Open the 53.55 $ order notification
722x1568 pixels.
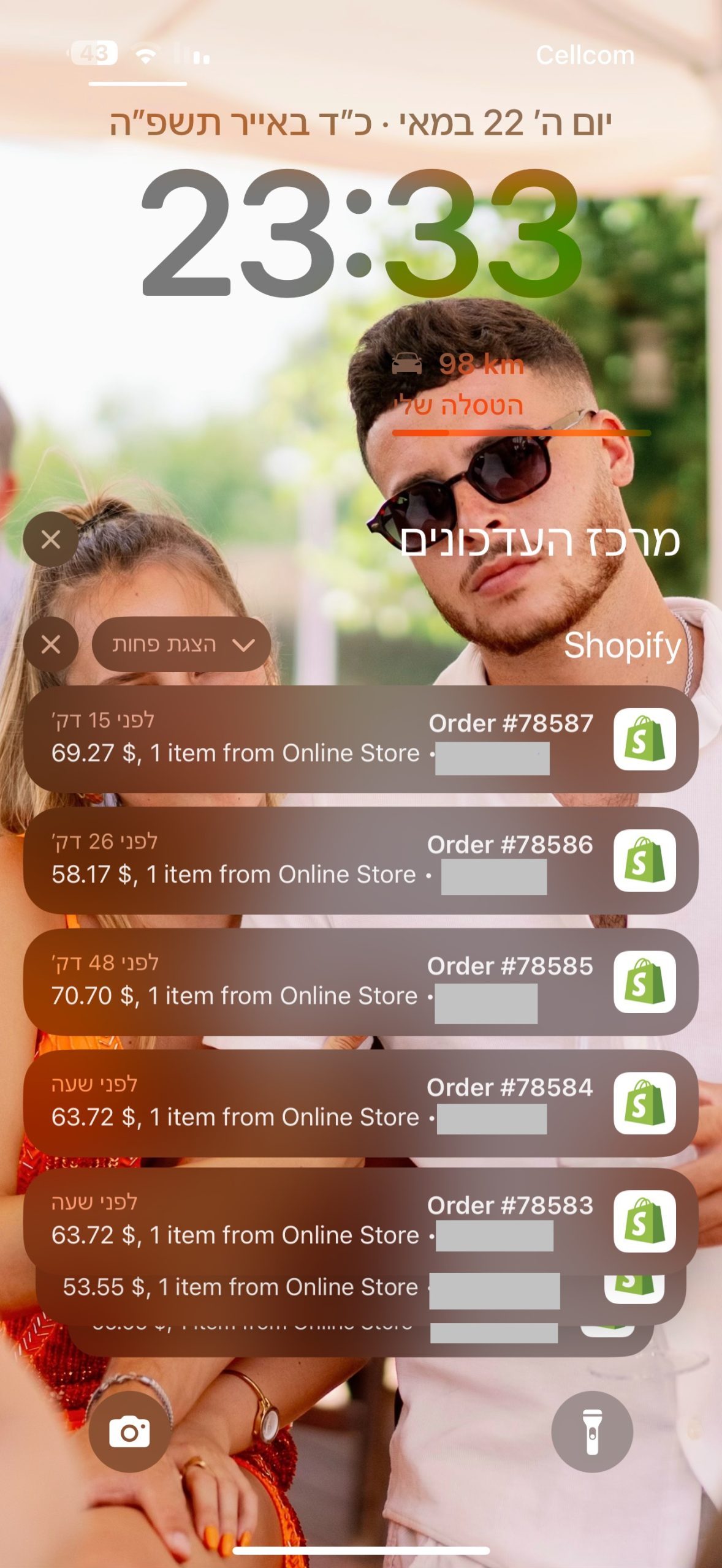click(360, 1297)
